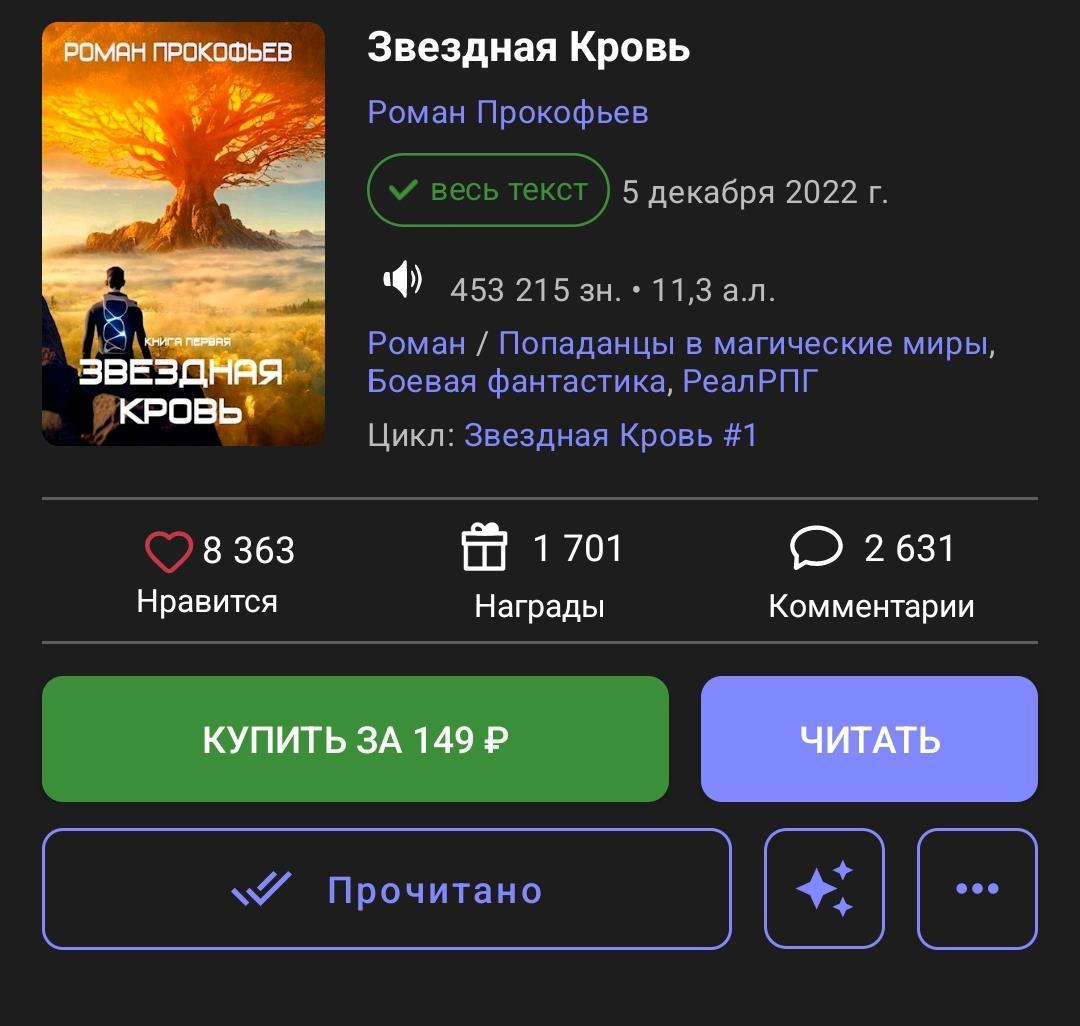The height and width of the screenshot is (1026, 1080).
Task: Tap the Читать button
Action: coord(869,739)
